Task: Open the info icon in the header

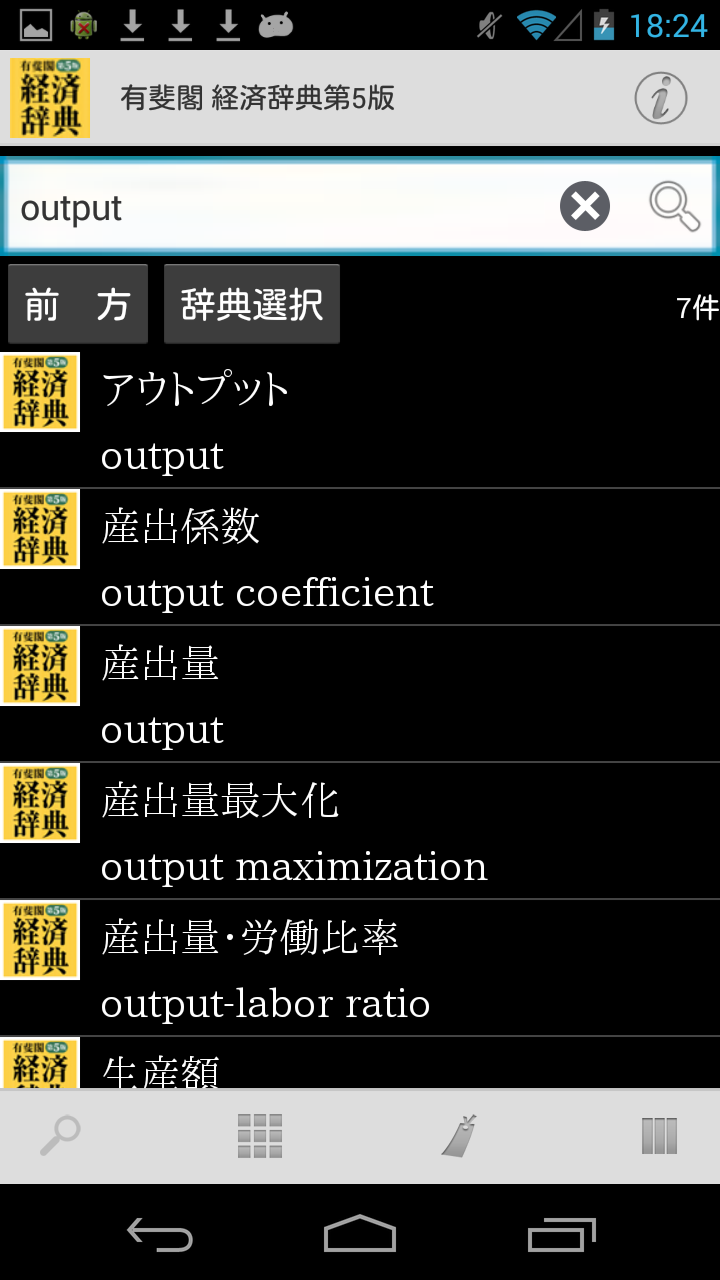Action: pyautogui.click(x=661, y=98)
